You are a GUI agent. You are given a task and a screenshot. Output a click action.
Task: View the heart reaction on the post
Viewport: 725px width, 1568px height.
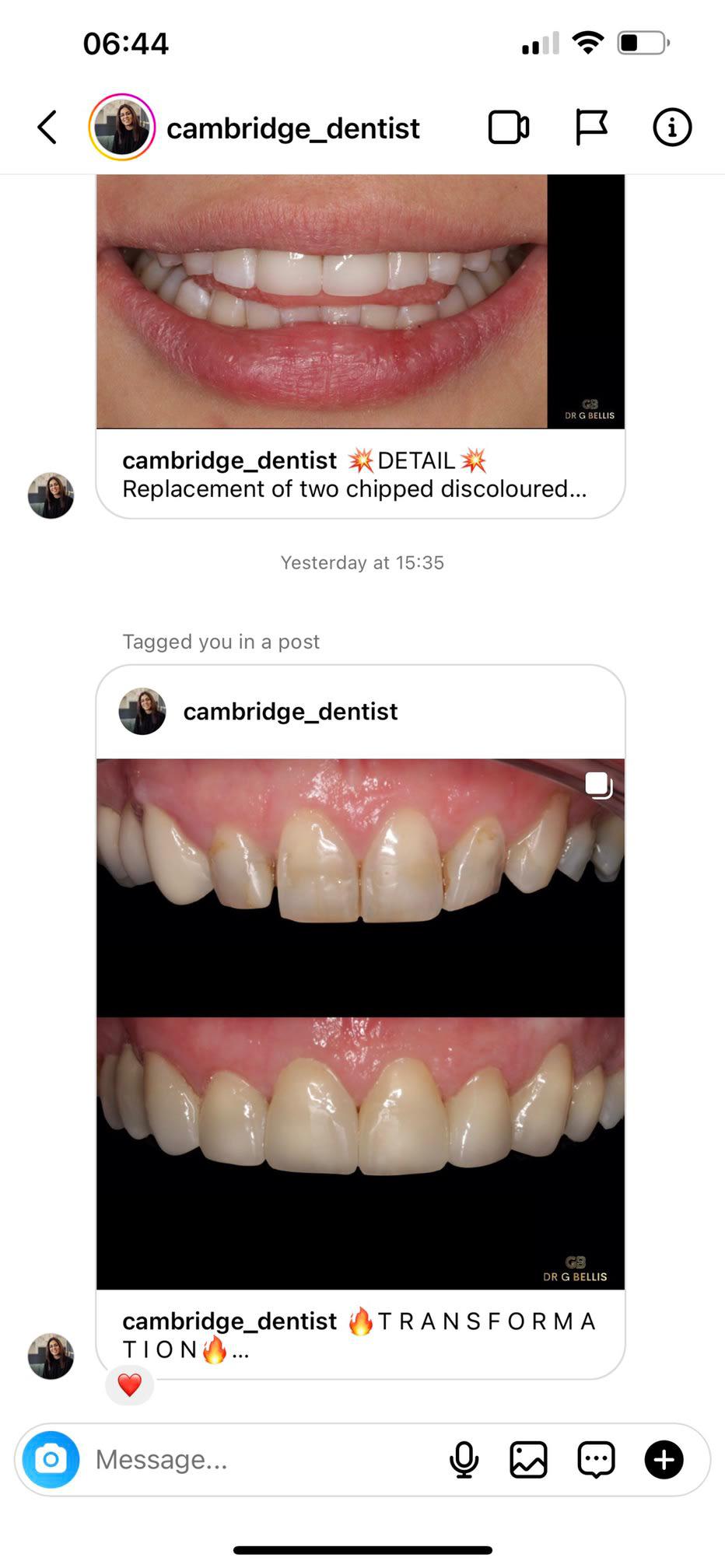pos(129,1384)
